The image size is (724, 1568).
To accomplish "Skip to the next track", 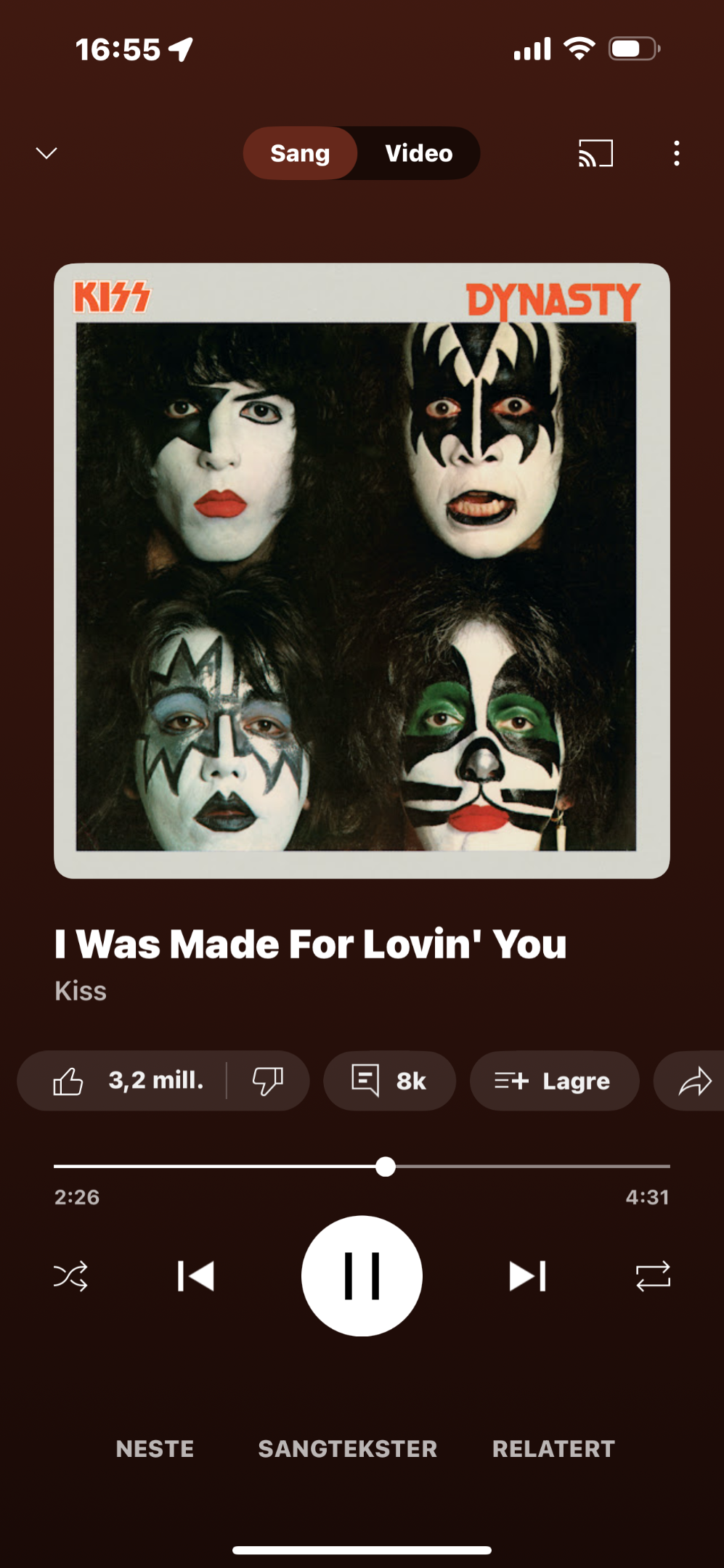I will [x=528, y=1276].
